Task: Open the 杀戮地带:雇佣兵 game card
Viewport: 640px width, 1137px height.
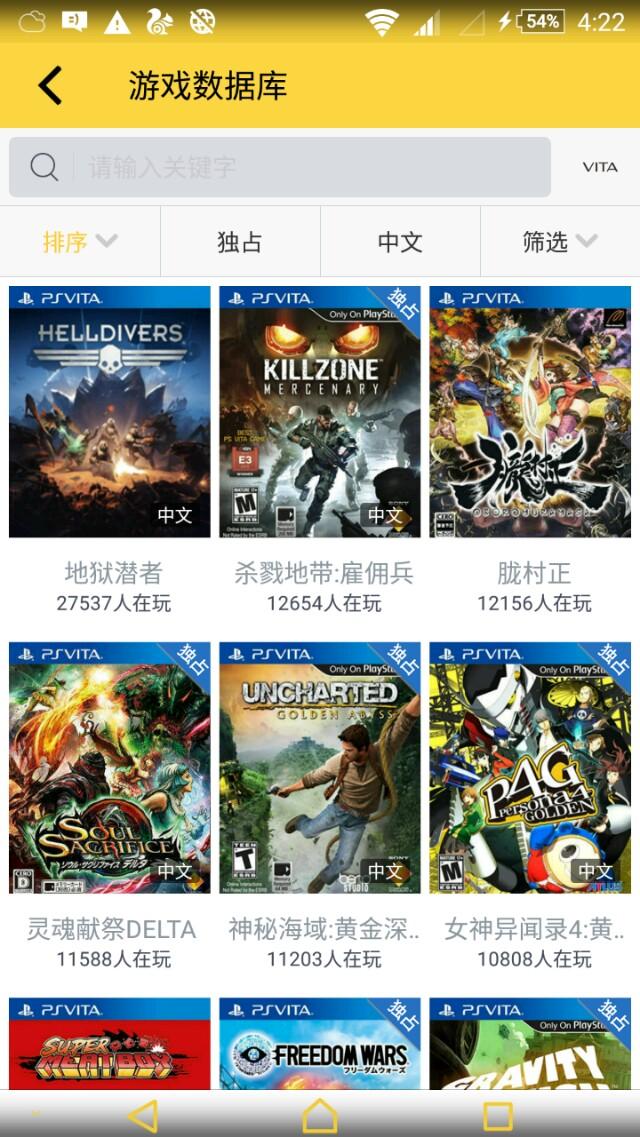Action: (320, 412)
